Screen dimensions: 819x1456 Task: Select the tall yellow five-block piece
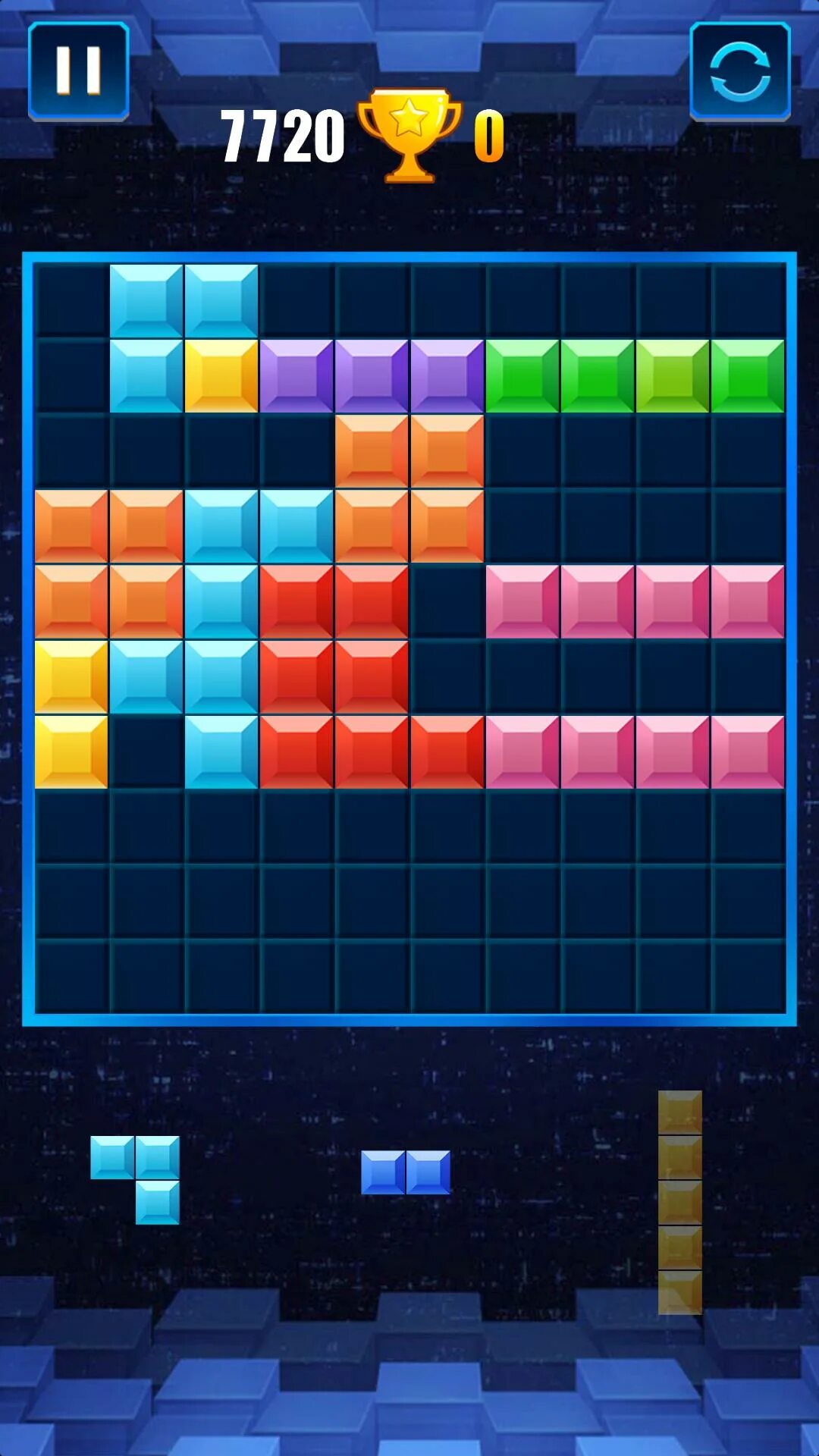click(680, 1202)
